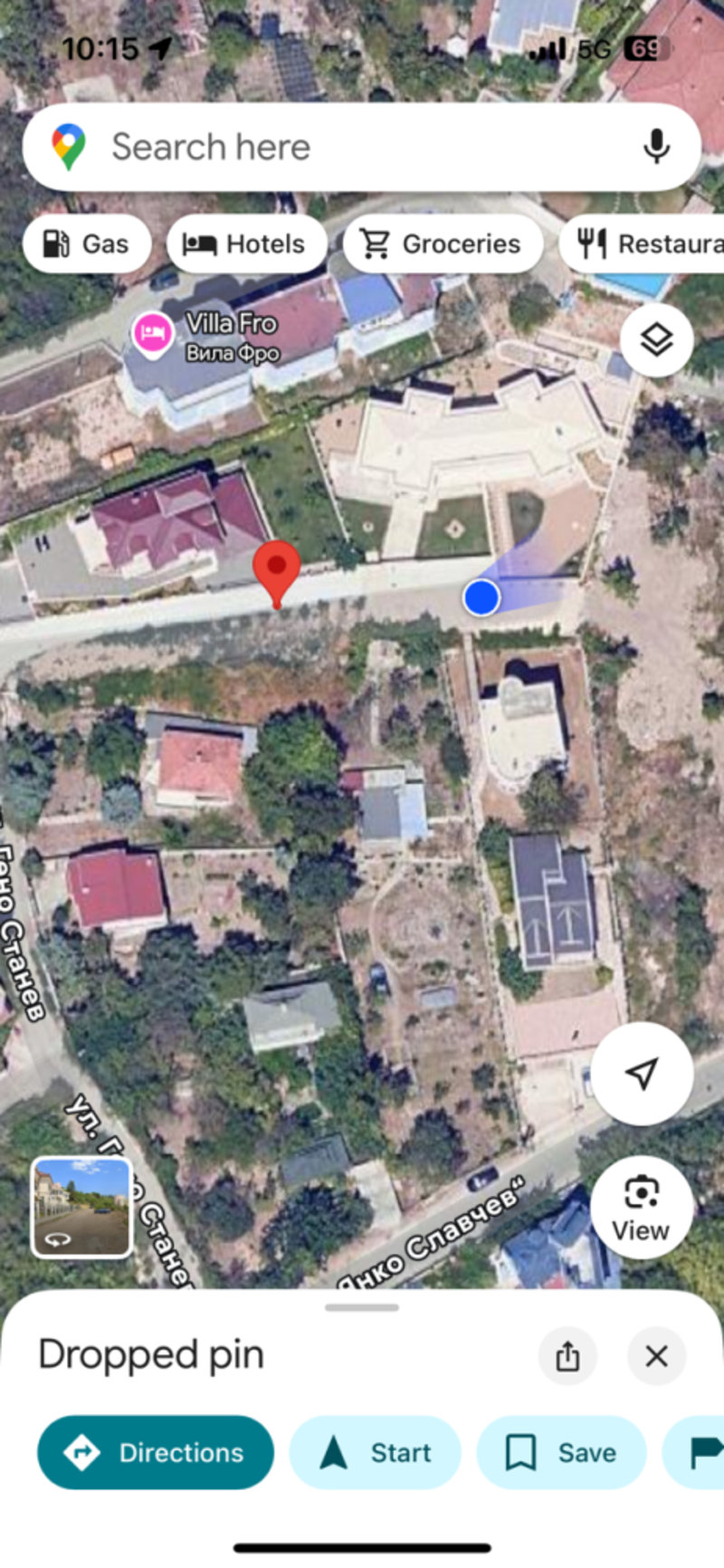Save the dropped pin location

561,1452
